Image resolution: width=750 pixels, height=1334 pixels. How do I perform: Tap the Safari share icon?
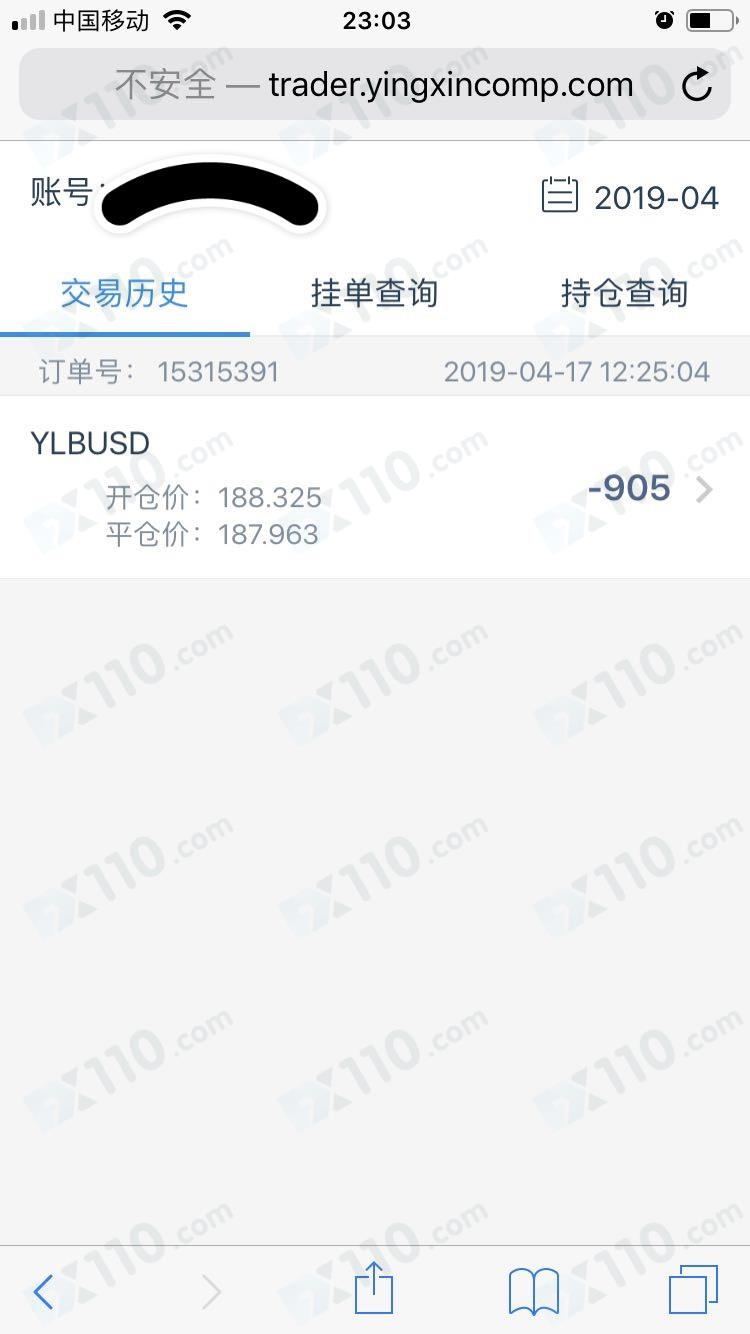(x=374, y=1290)
